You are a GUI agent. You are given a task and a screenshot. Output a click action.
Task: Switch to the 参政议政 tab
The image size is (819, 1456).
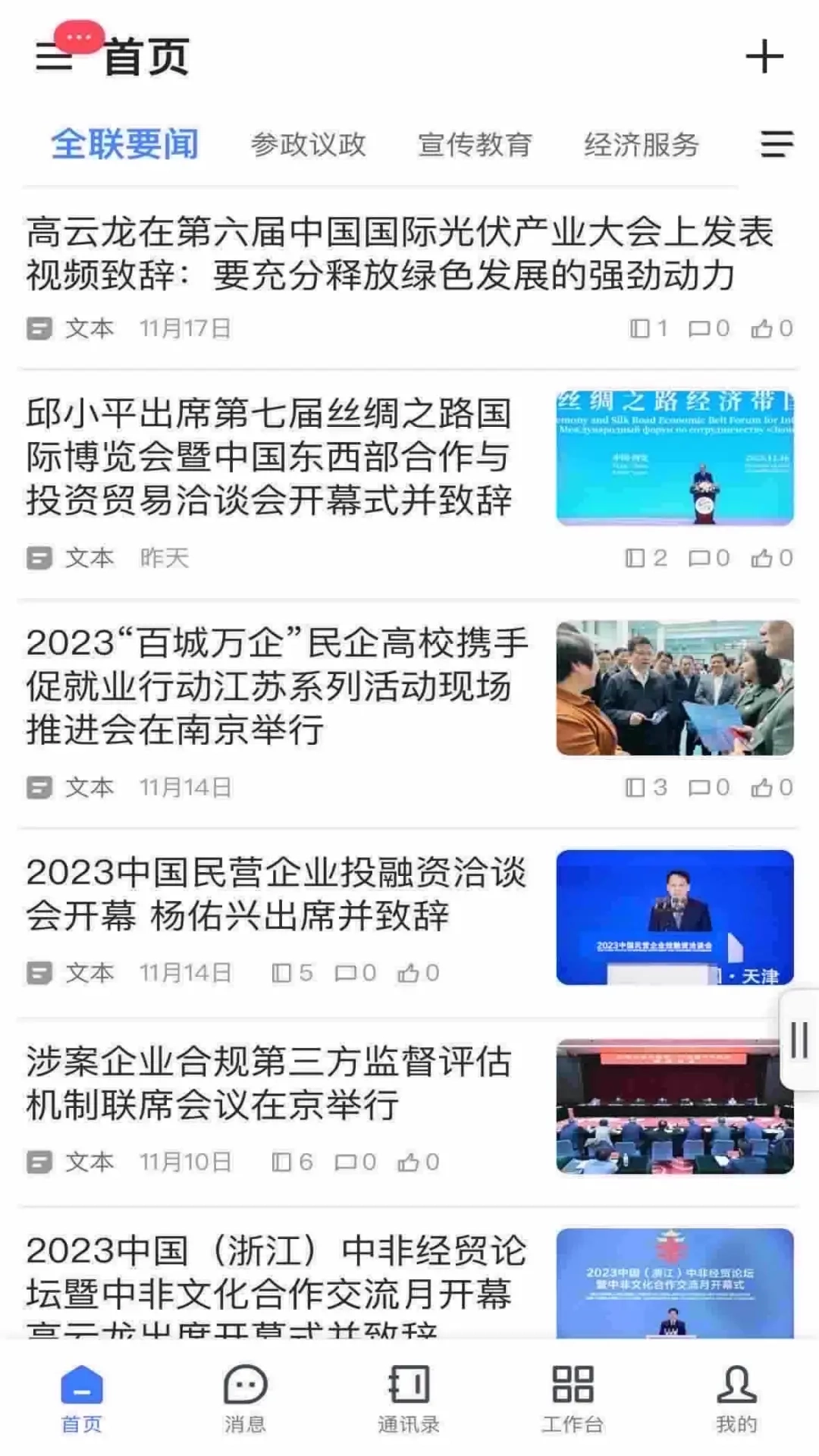pyautogui.click(x=309, y=144)
